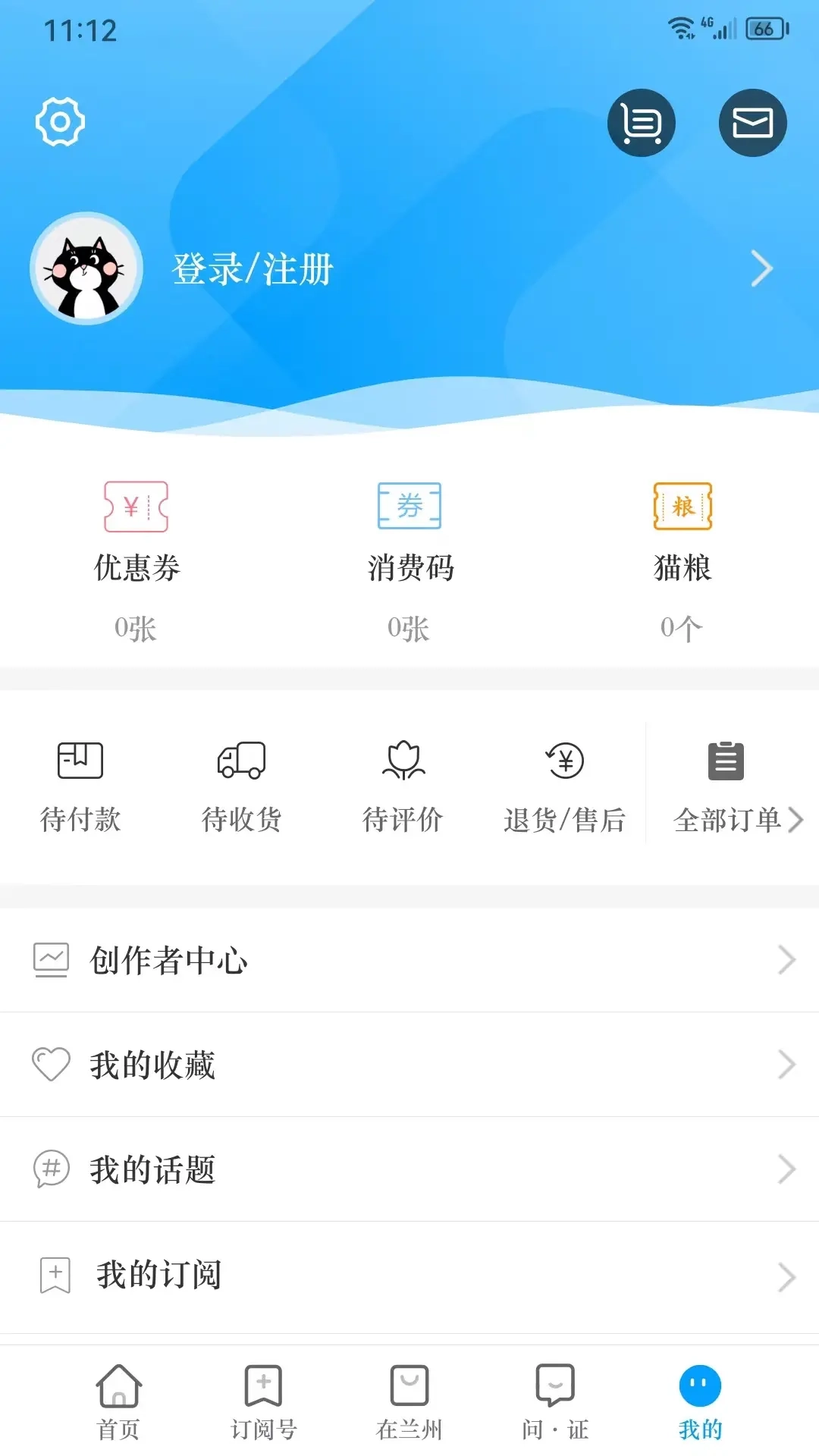This screenshot has width=819, height=1456.
Task: Click the 退货/售后 refund icon
Action: 565,761
